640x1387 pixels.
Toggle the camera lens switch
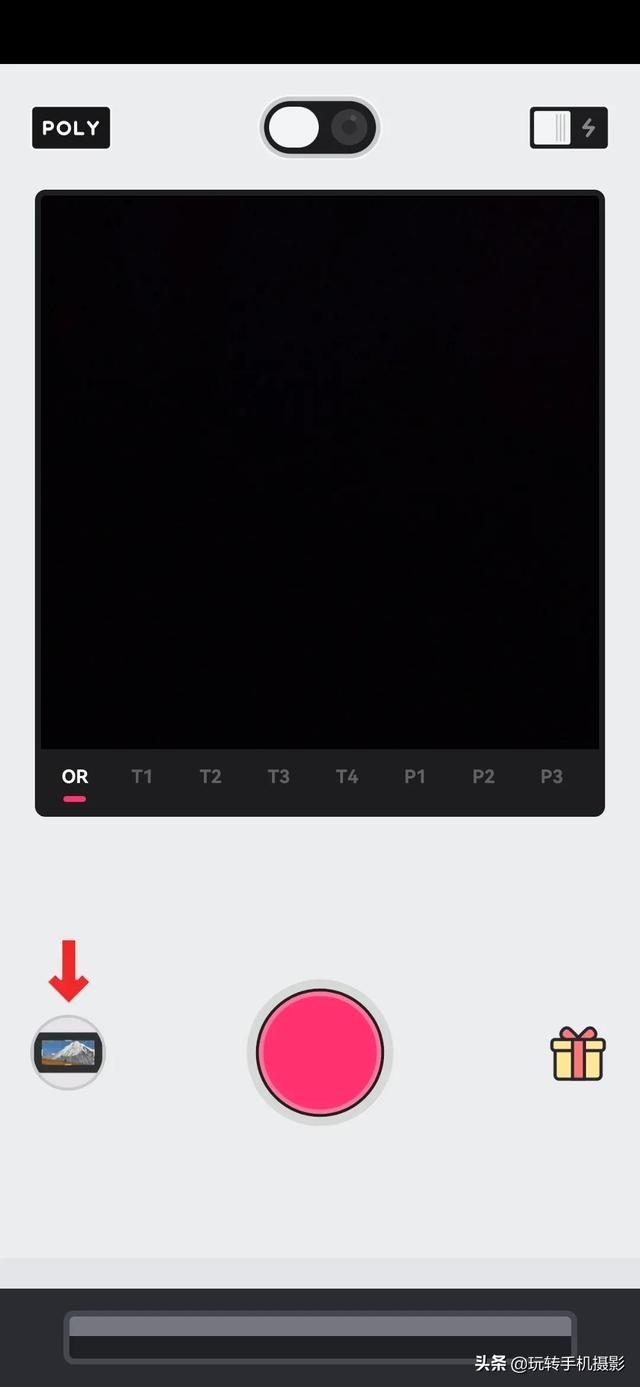coord(320,128)
